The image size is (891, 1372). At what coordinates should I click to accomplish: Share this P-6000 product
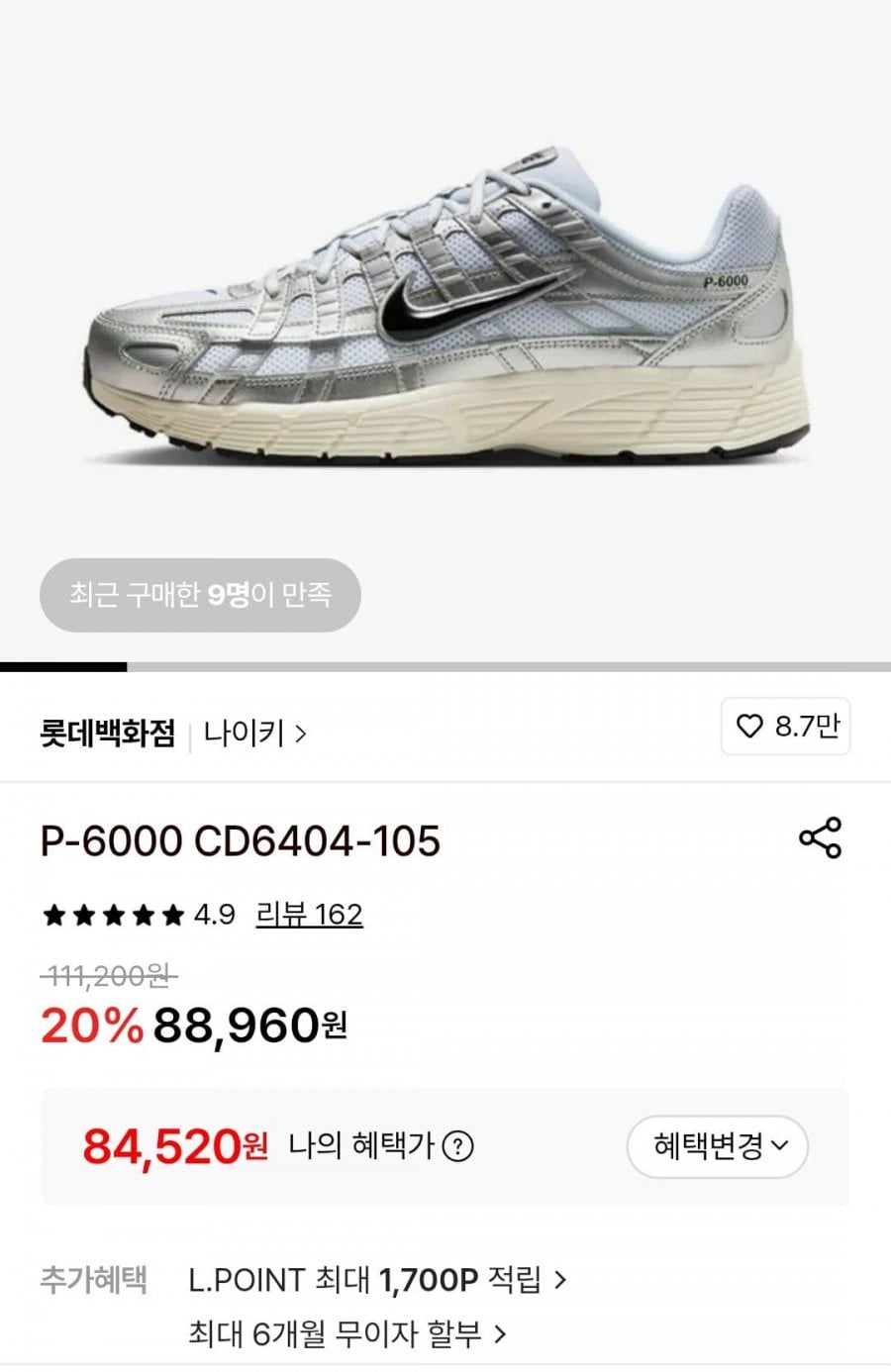tap(820, 837)
